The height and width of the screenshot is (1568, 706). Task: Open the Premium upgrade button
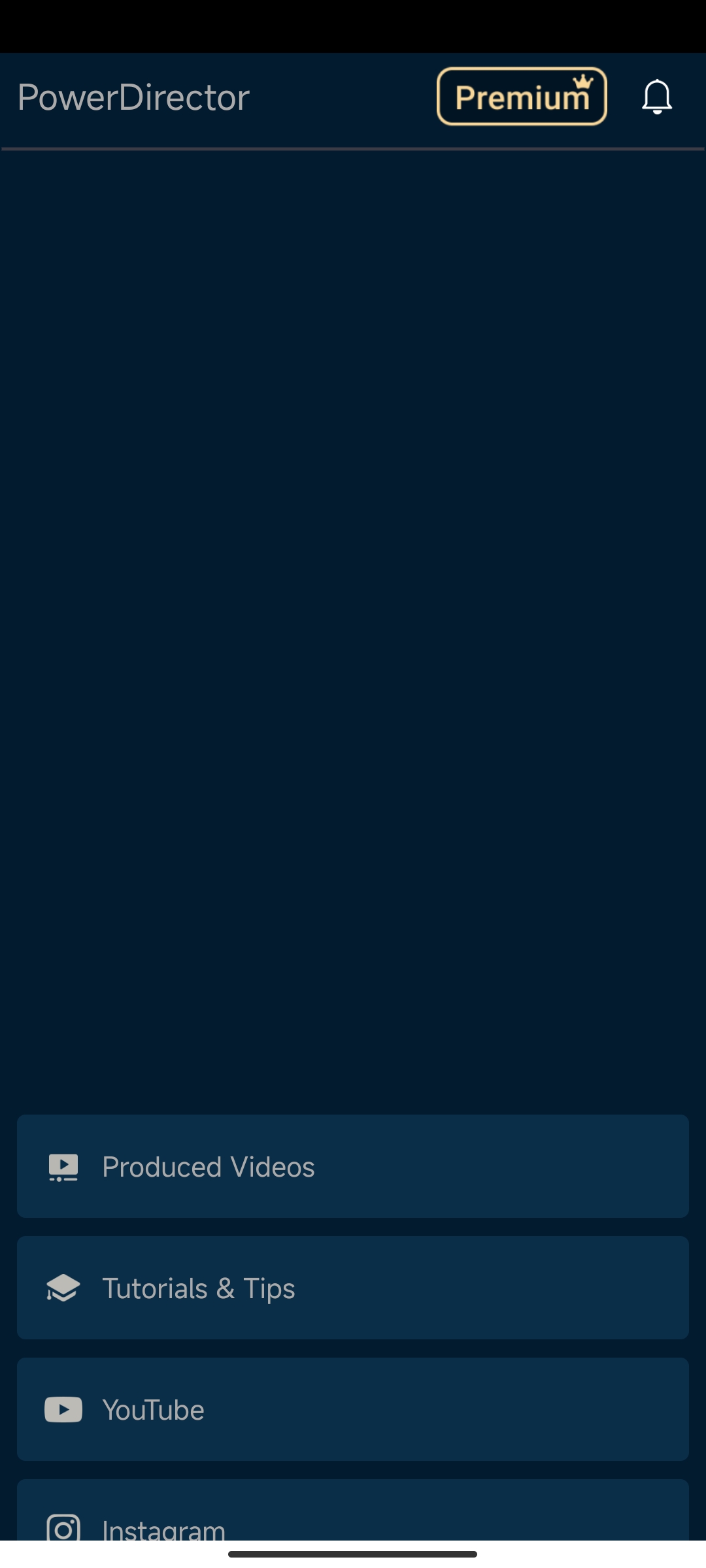(x=522, y=97)
